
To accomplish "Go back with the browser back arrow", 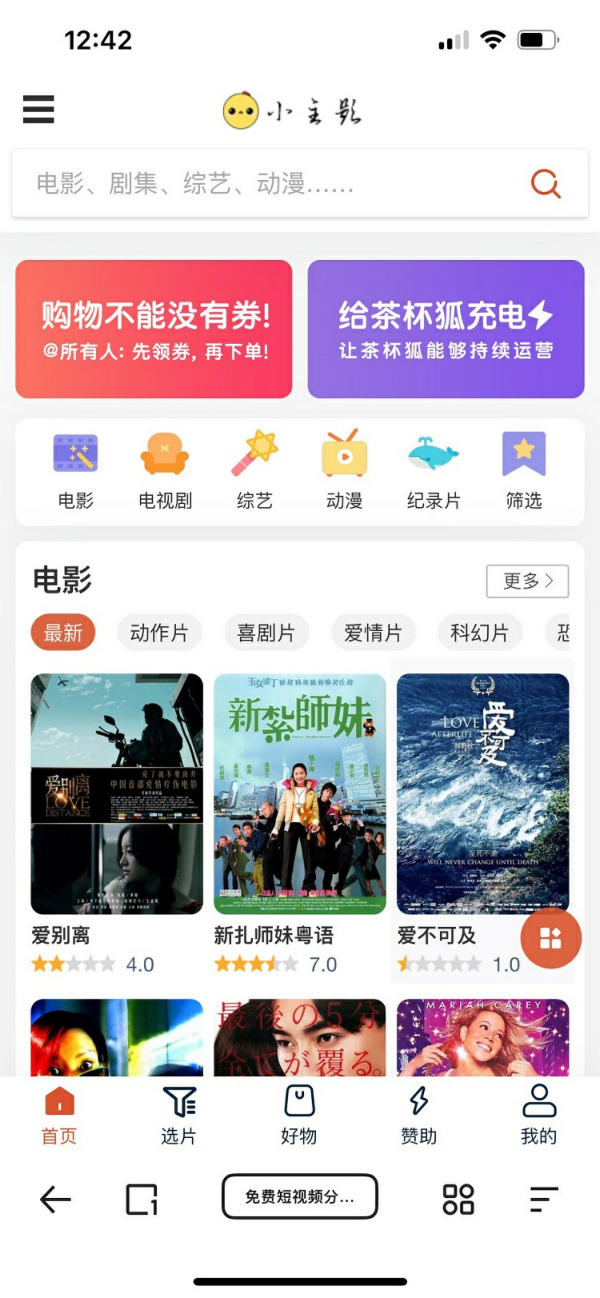I will [x=55, y=1199].
